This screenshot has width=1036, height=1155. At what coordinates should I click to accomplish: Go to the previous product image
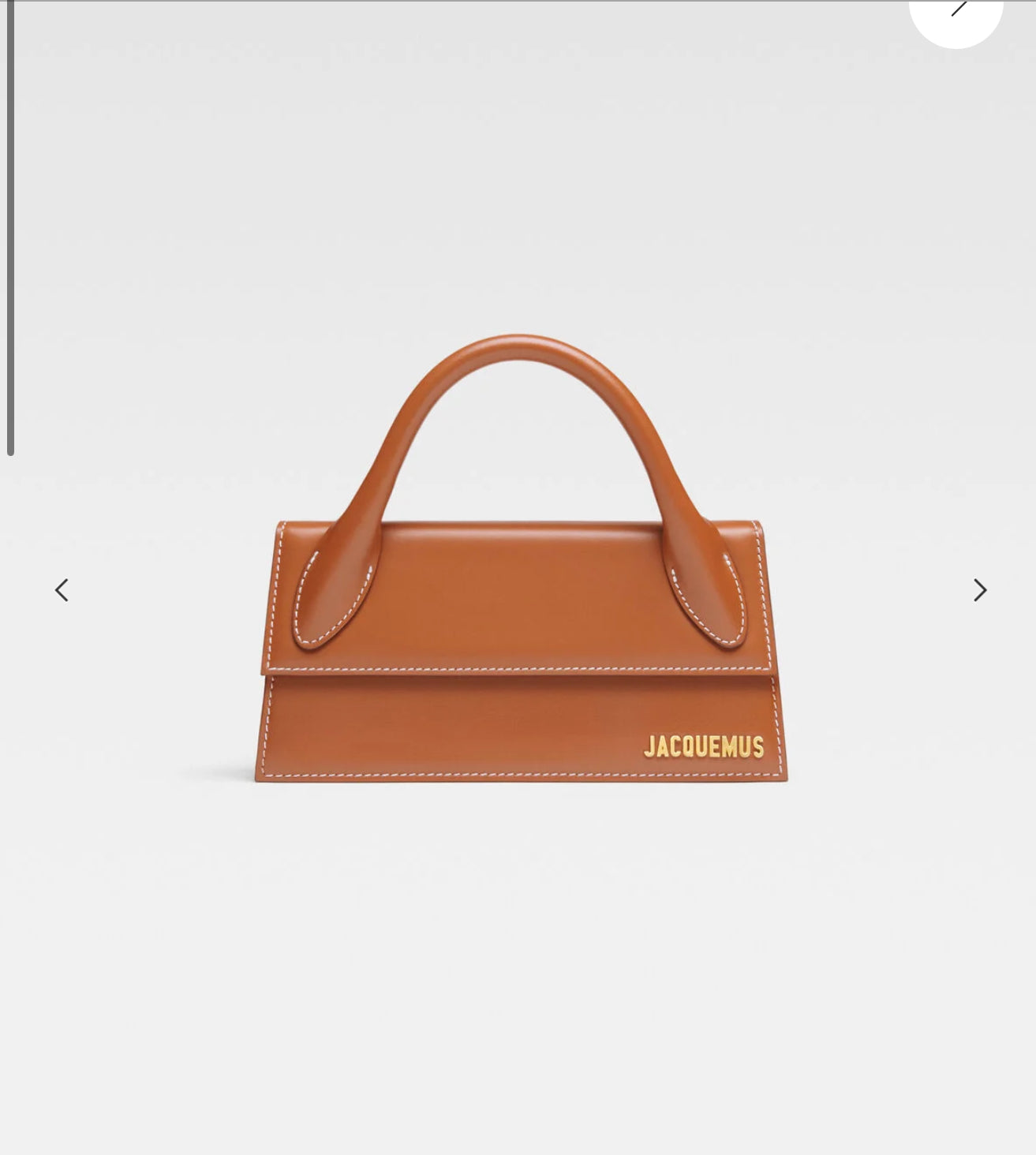62,589
